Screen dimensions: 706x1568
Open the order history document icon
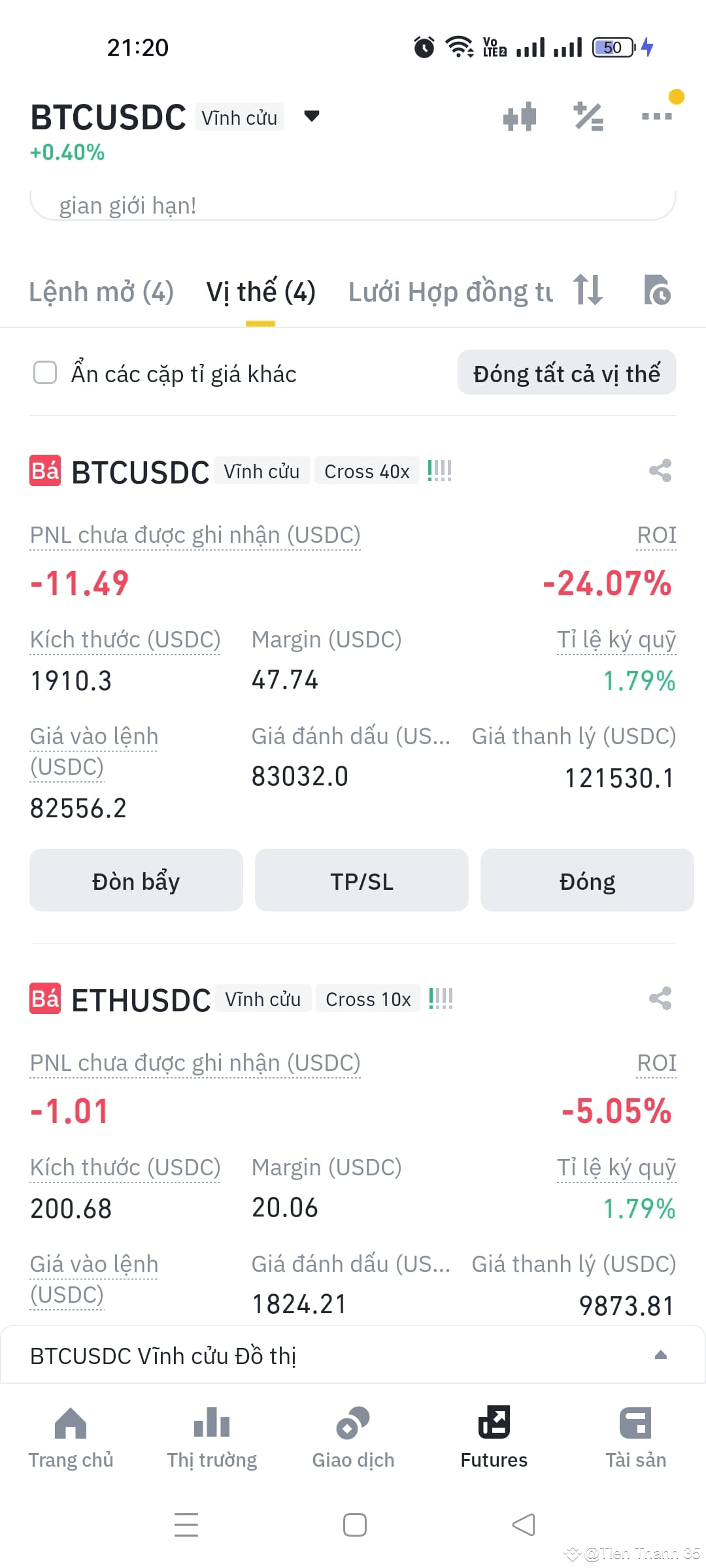(x=657, y=290)
